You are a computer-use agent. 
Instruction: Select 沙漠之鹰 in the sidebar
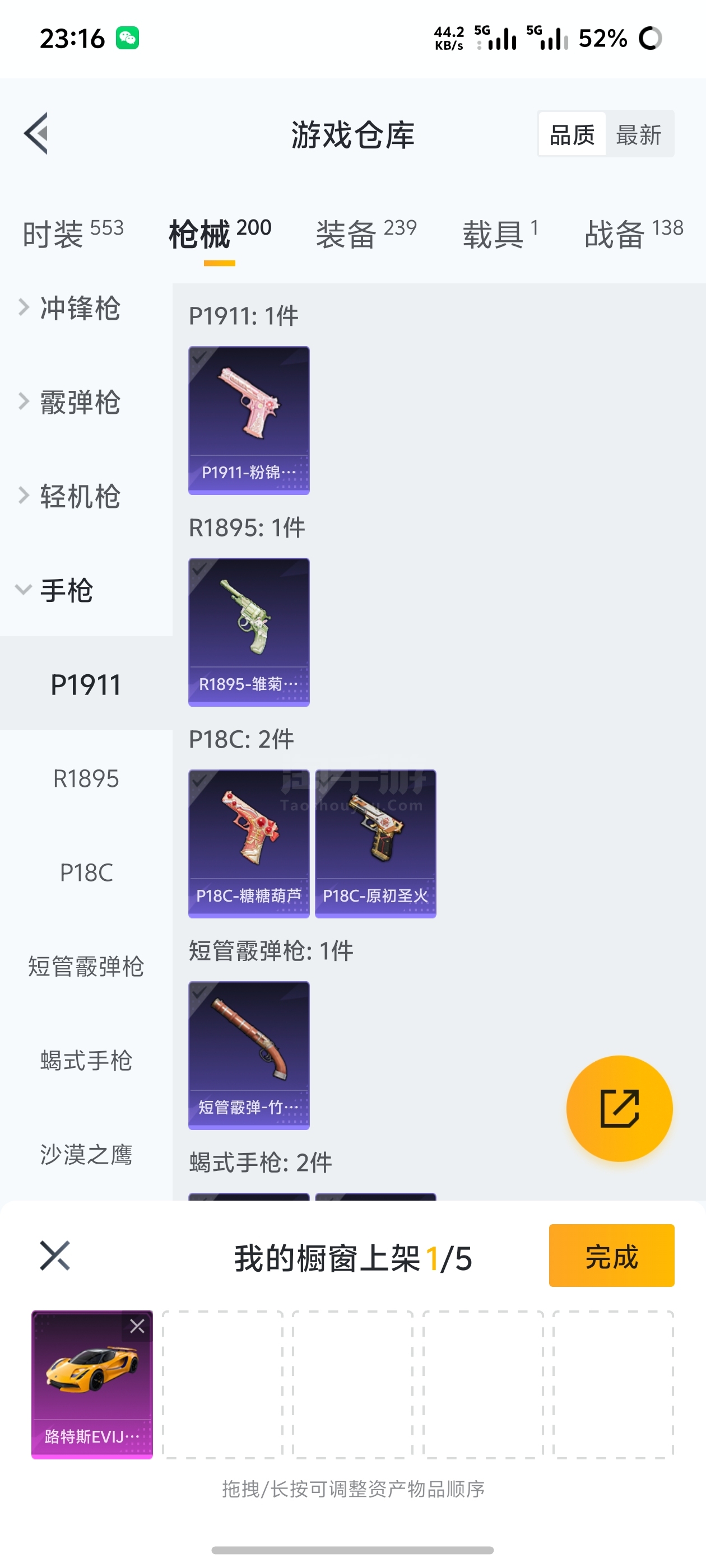tap(86, 1155)
